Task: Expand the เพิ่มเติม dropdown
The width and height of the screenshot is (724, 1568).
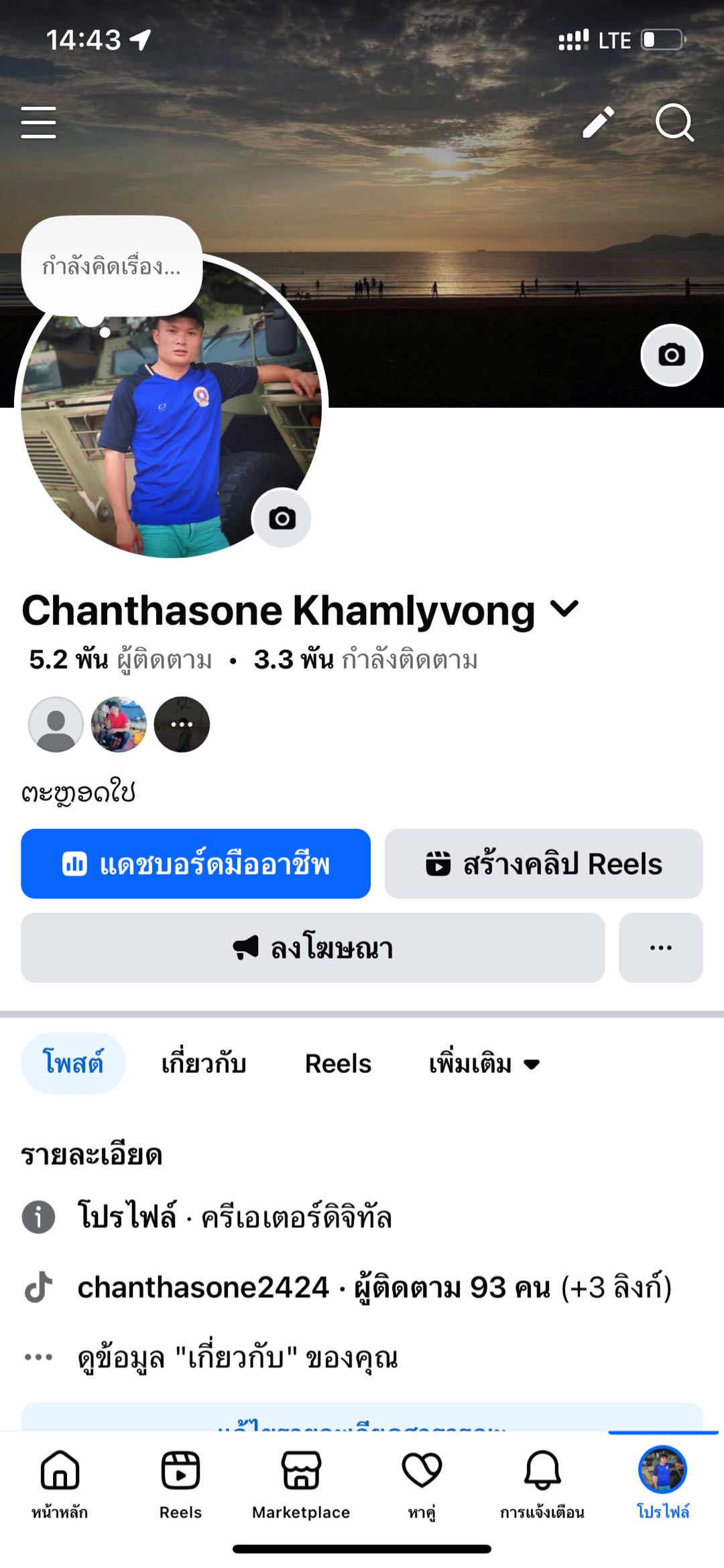Action: click(484, 1064)
